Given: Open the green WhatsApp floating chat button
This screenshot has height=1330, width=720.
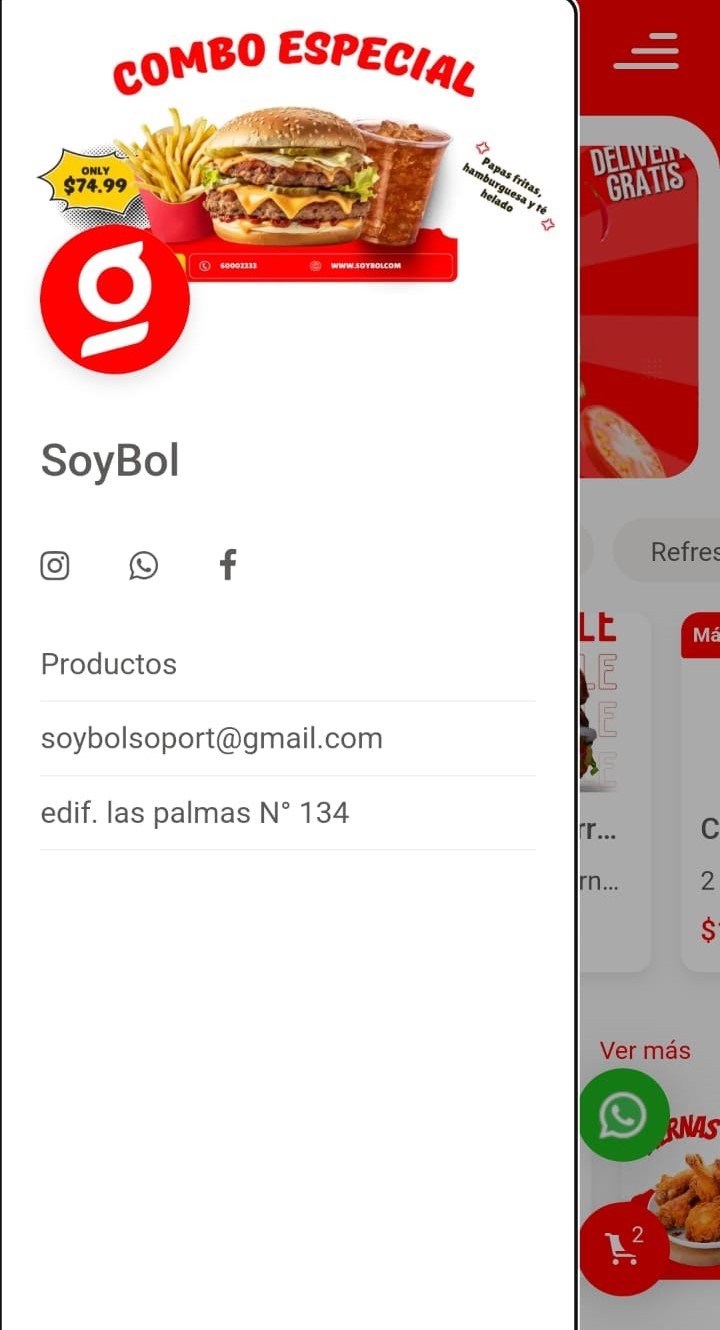Looking at the screenshot, I should [624, 1115].
